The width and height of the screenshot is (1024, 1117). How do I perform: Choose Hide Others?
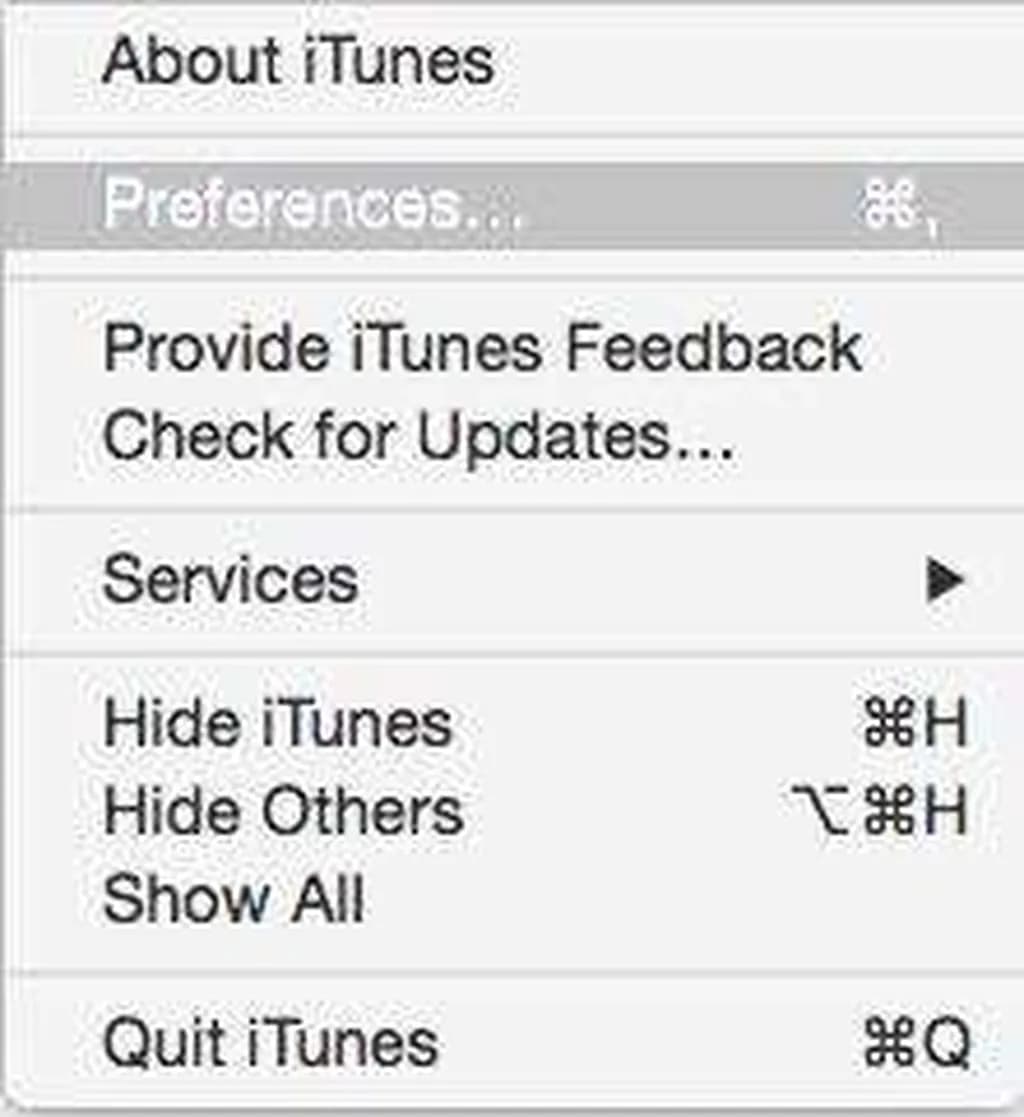[284, 810]
